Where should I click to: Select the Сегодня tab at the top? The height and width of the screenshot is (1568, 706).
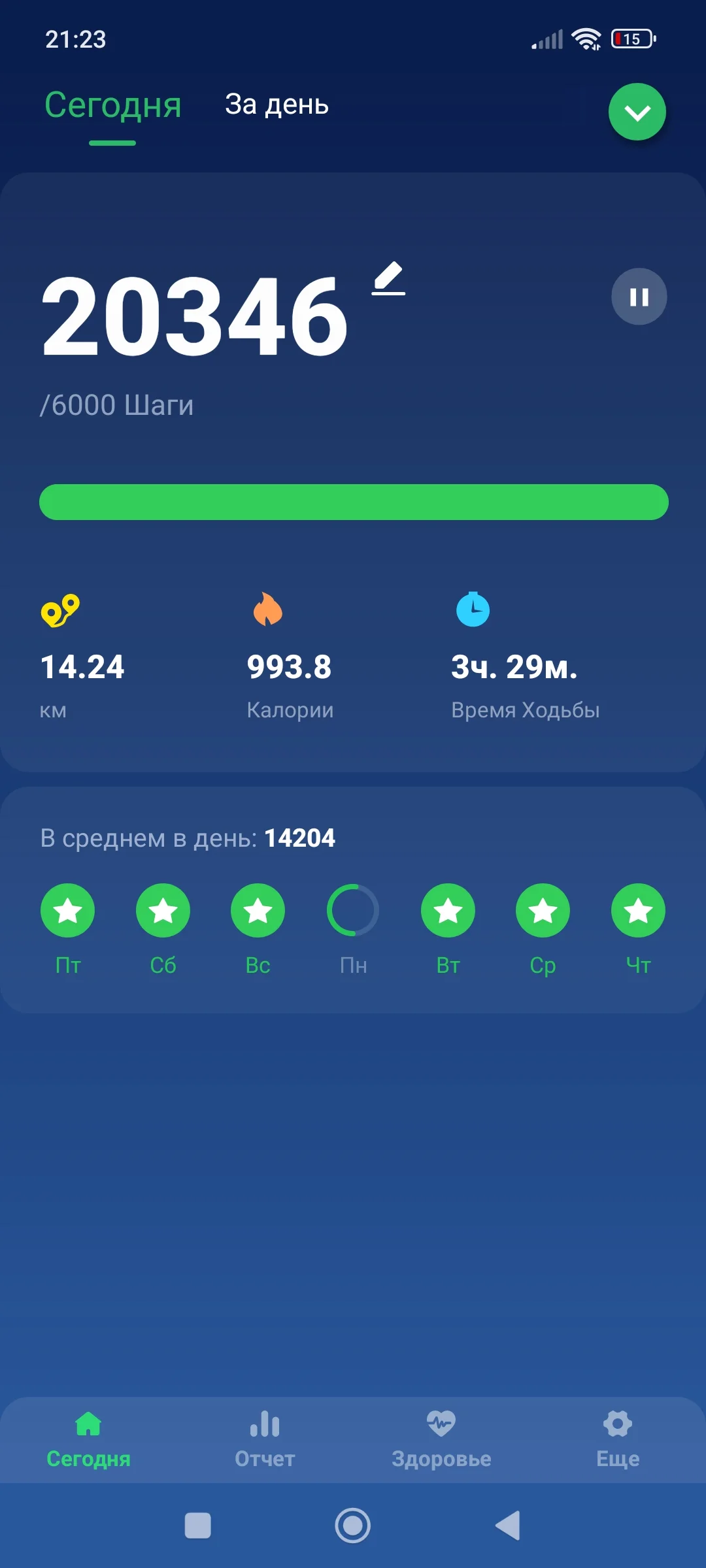(112, 105)
